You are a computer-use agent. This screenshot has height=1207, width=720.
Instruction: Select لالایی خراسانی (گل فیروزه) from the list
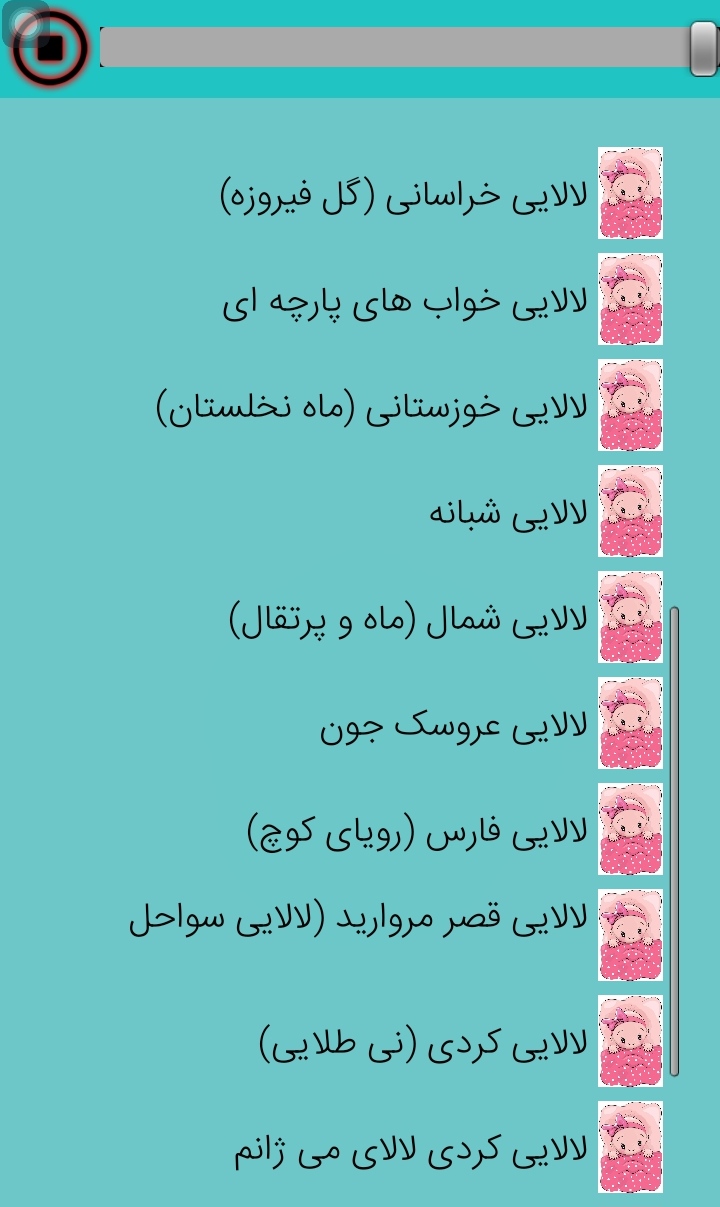[400, 195]
